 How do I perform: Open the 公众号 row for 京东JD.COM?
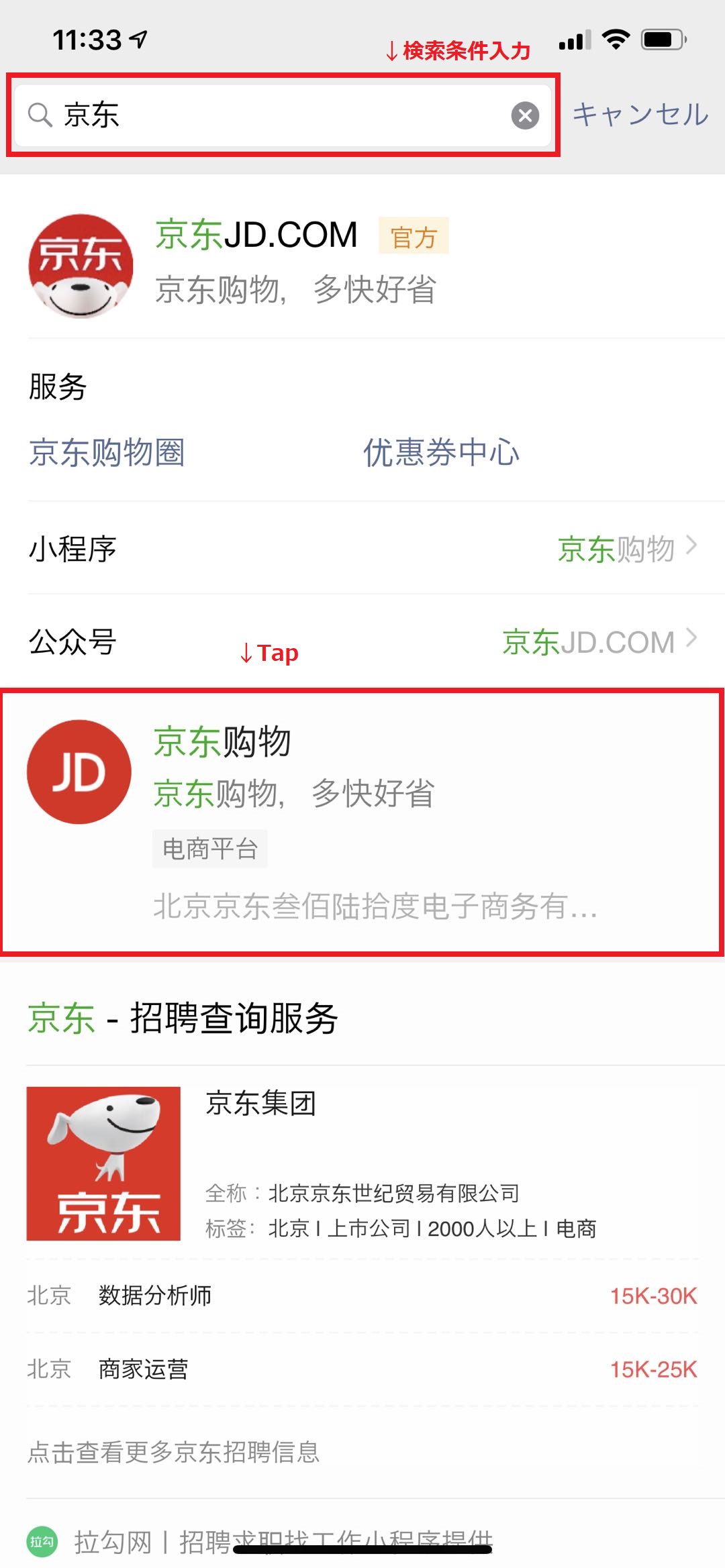tap(362, 641)
